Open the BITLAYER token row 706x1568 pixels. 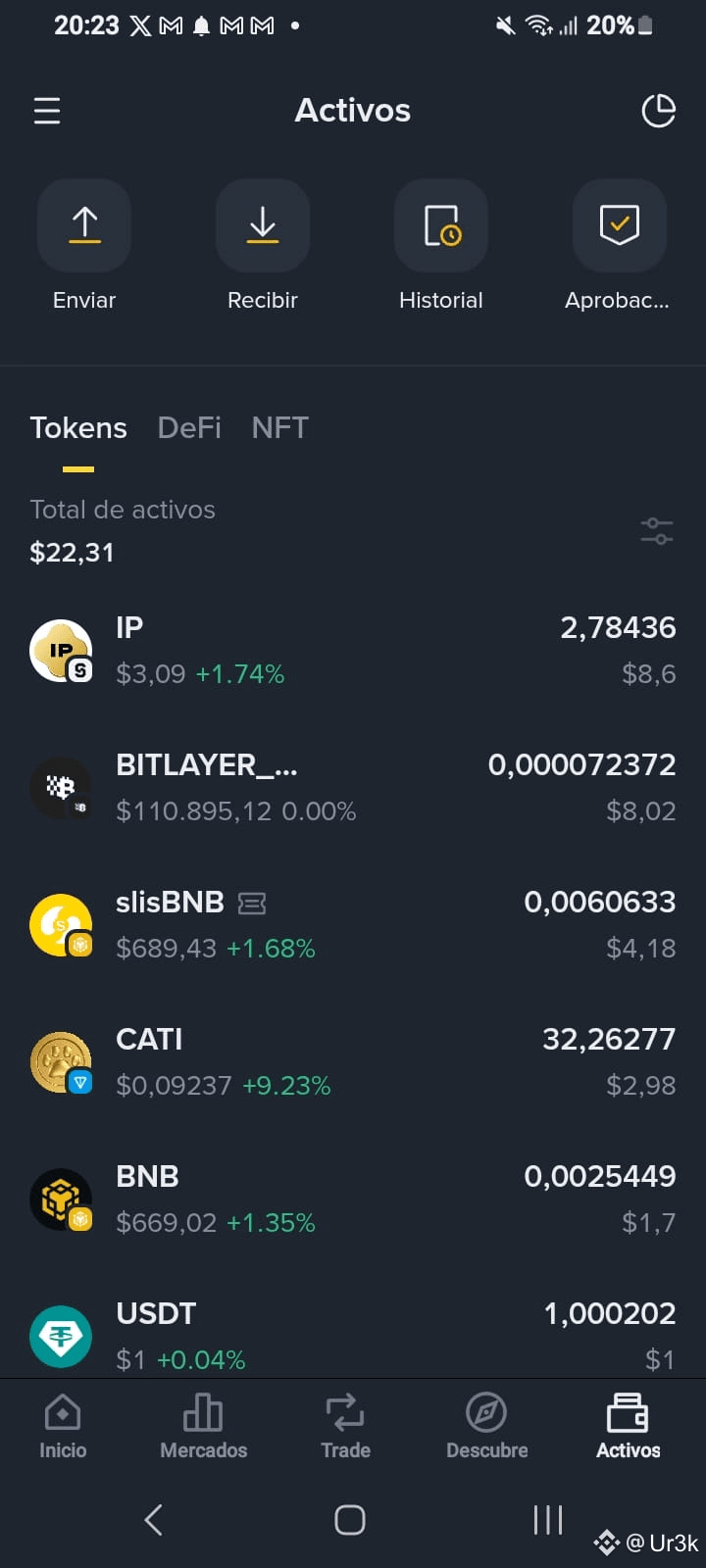click(353, 787)
